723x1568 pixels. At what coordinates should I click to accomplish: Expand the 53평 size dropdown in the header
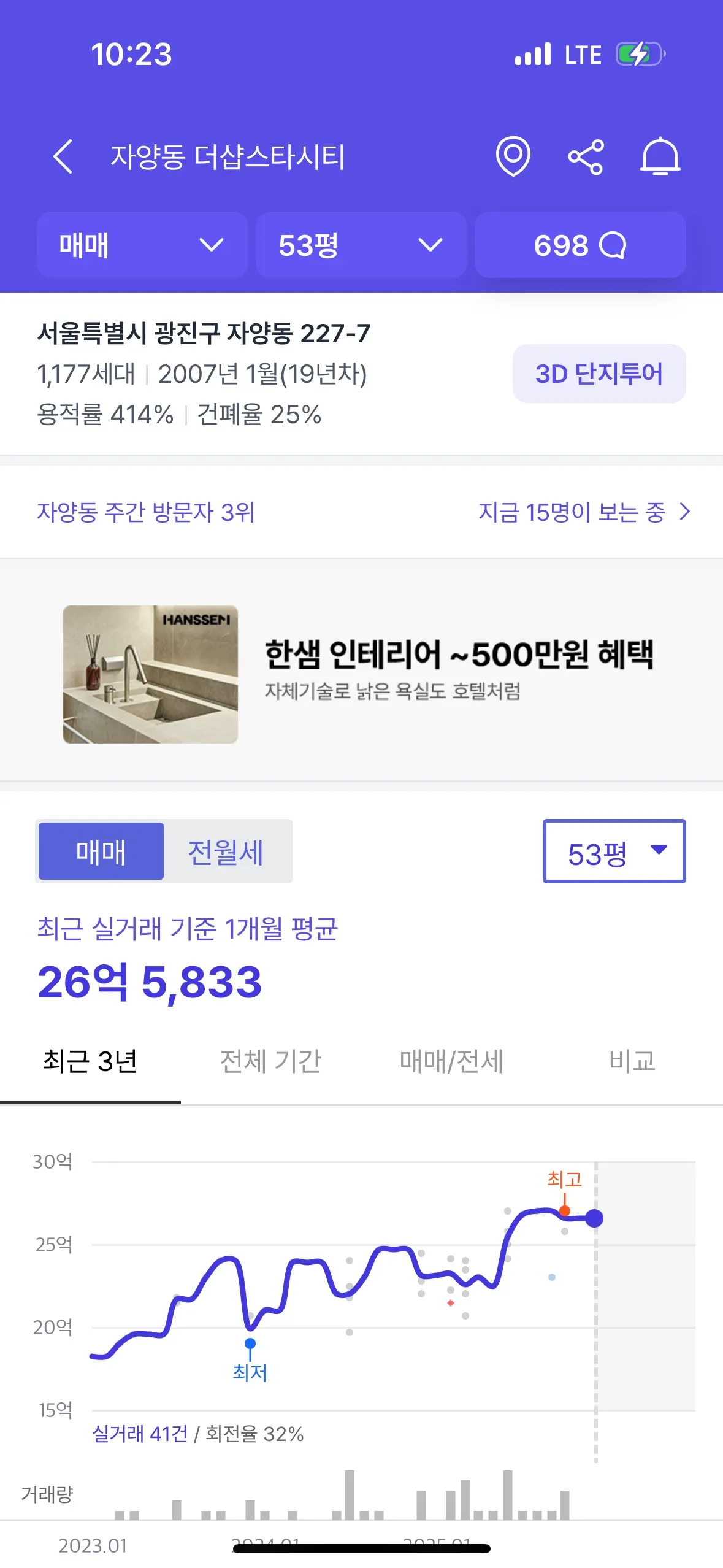click(361, 245)
